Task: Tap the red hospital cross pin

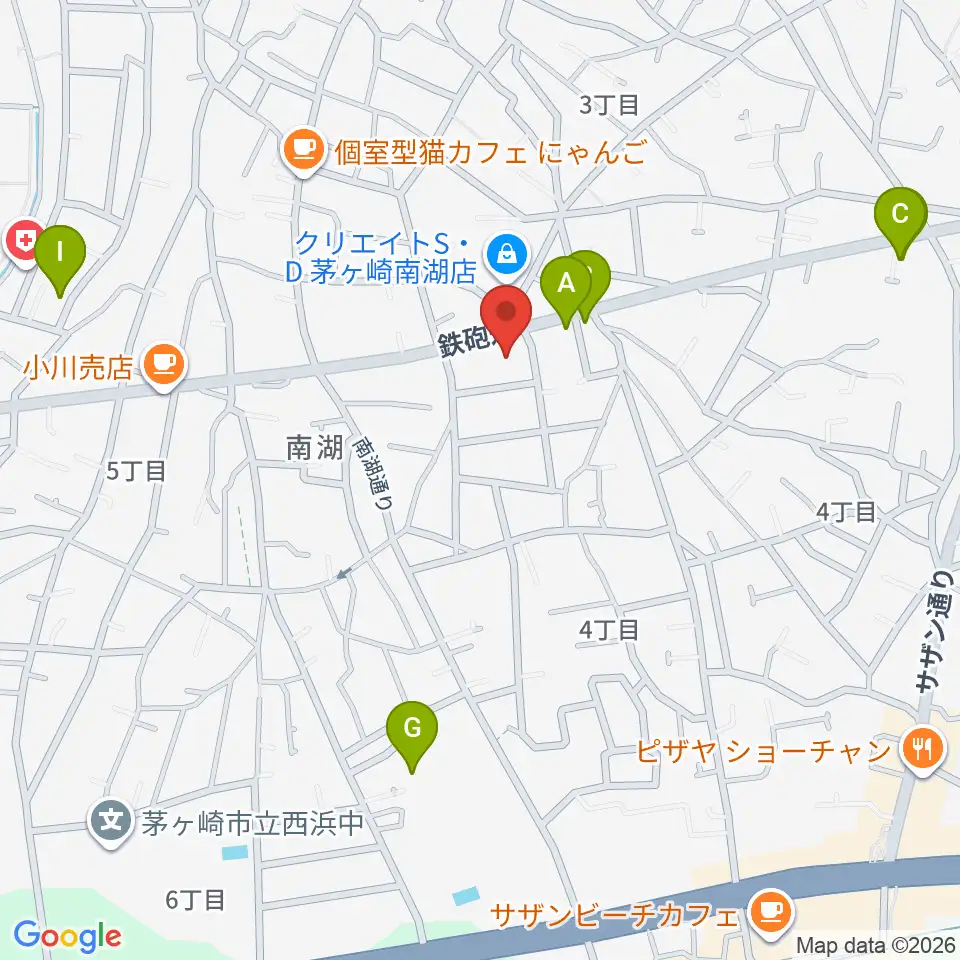Action: [24, 243]
